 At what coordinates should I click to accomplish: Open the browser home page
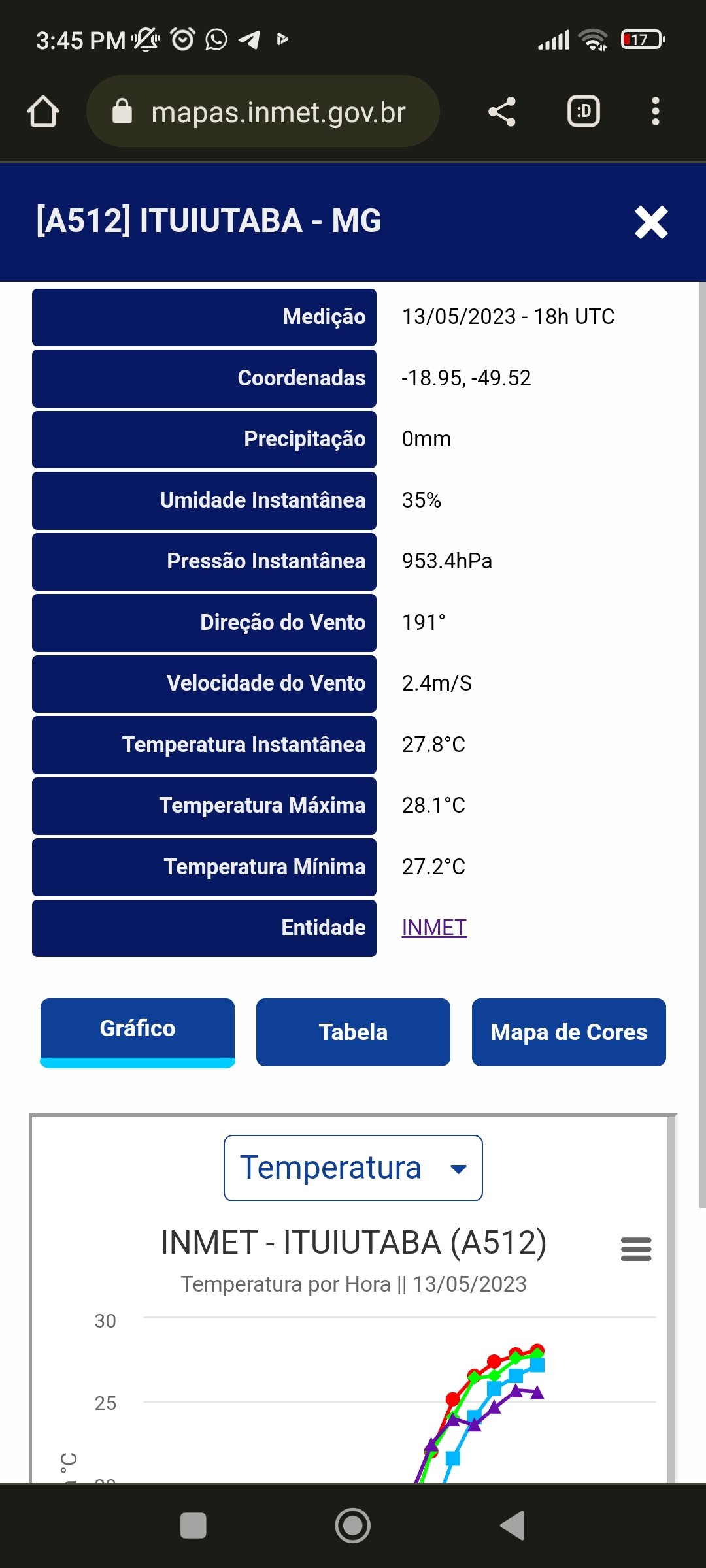(43, 112)
